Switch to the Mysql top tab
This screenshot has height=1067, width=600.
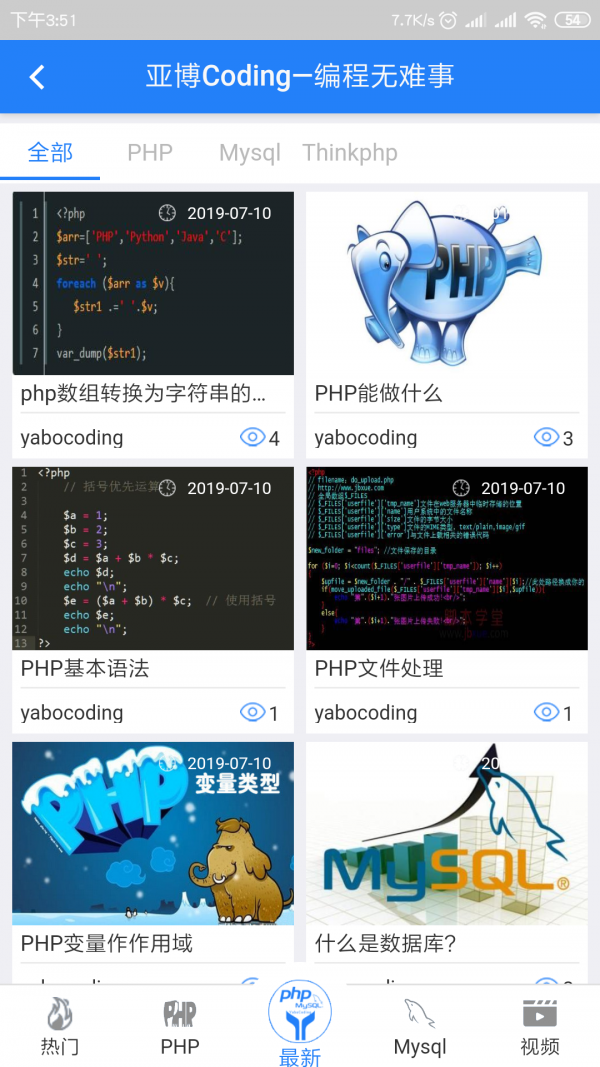click(249, 153)
